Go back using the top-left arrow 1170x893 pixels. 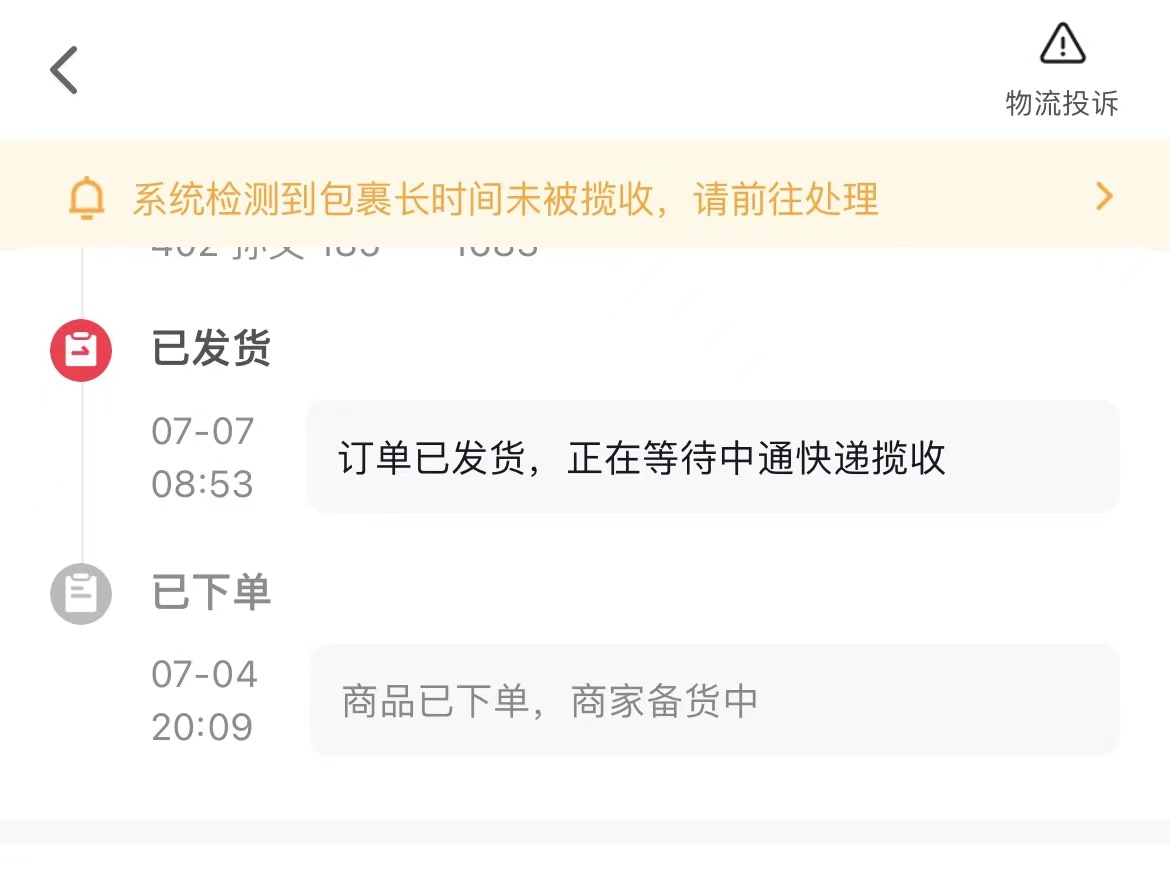tap(64, 70)
